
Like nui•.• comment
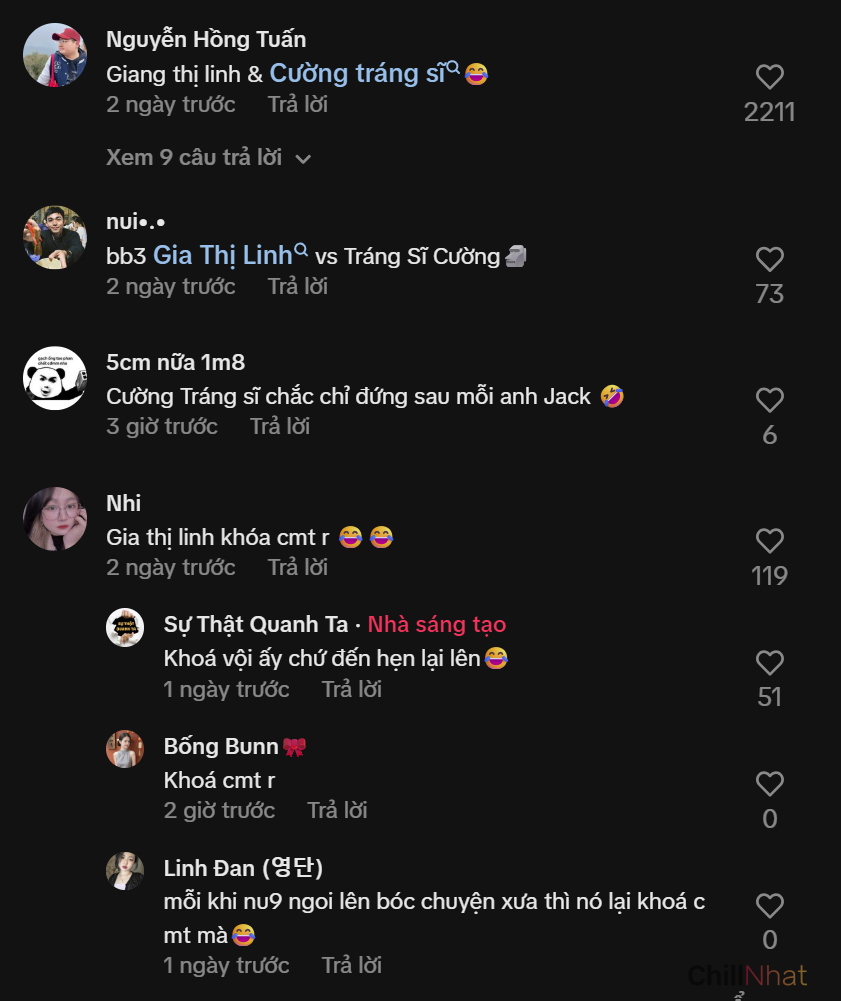pyautogui.click(x=769, y=260)
